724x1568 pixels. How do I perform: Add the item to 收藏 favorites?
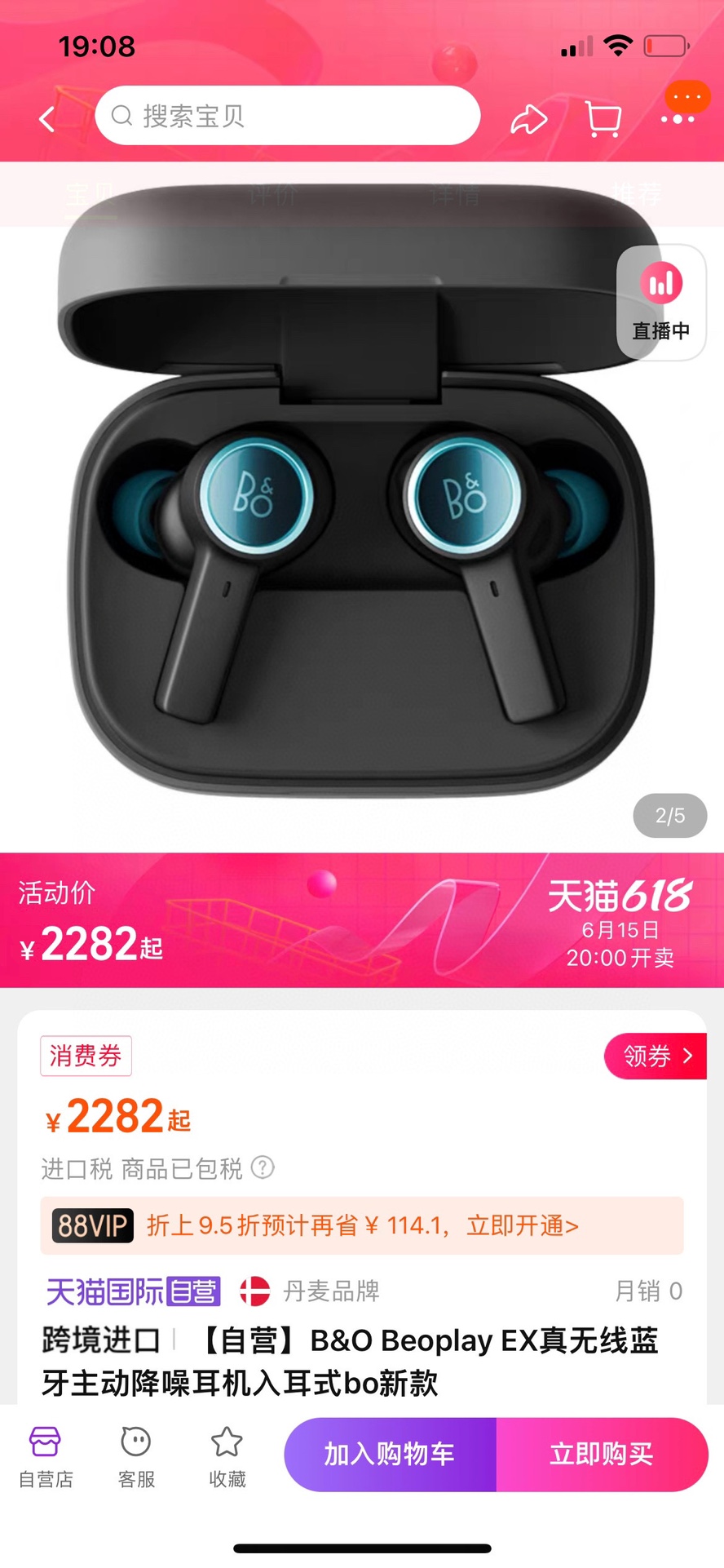pos(227,1458)
